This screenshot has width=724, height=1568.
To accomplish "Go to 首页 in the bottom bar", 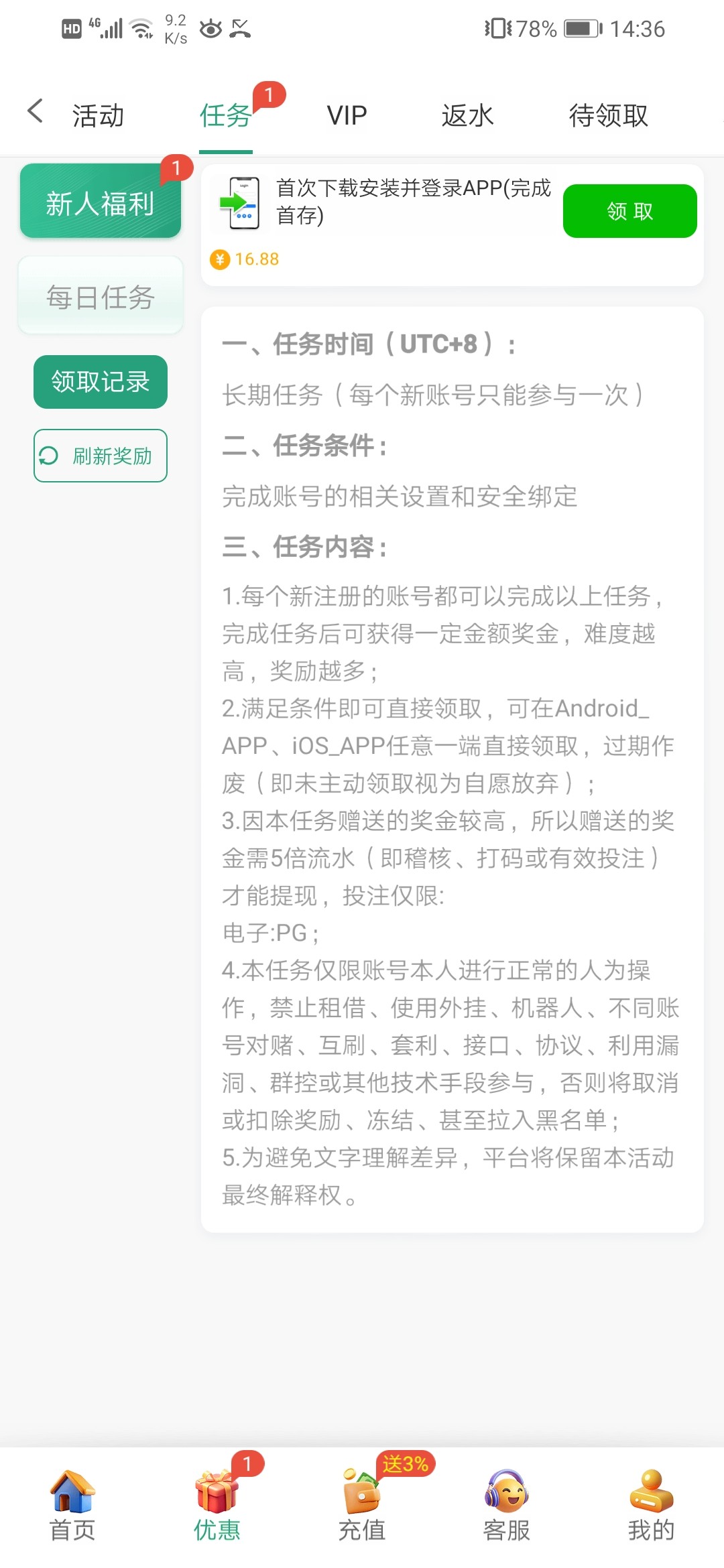I will coord(72,1505).
